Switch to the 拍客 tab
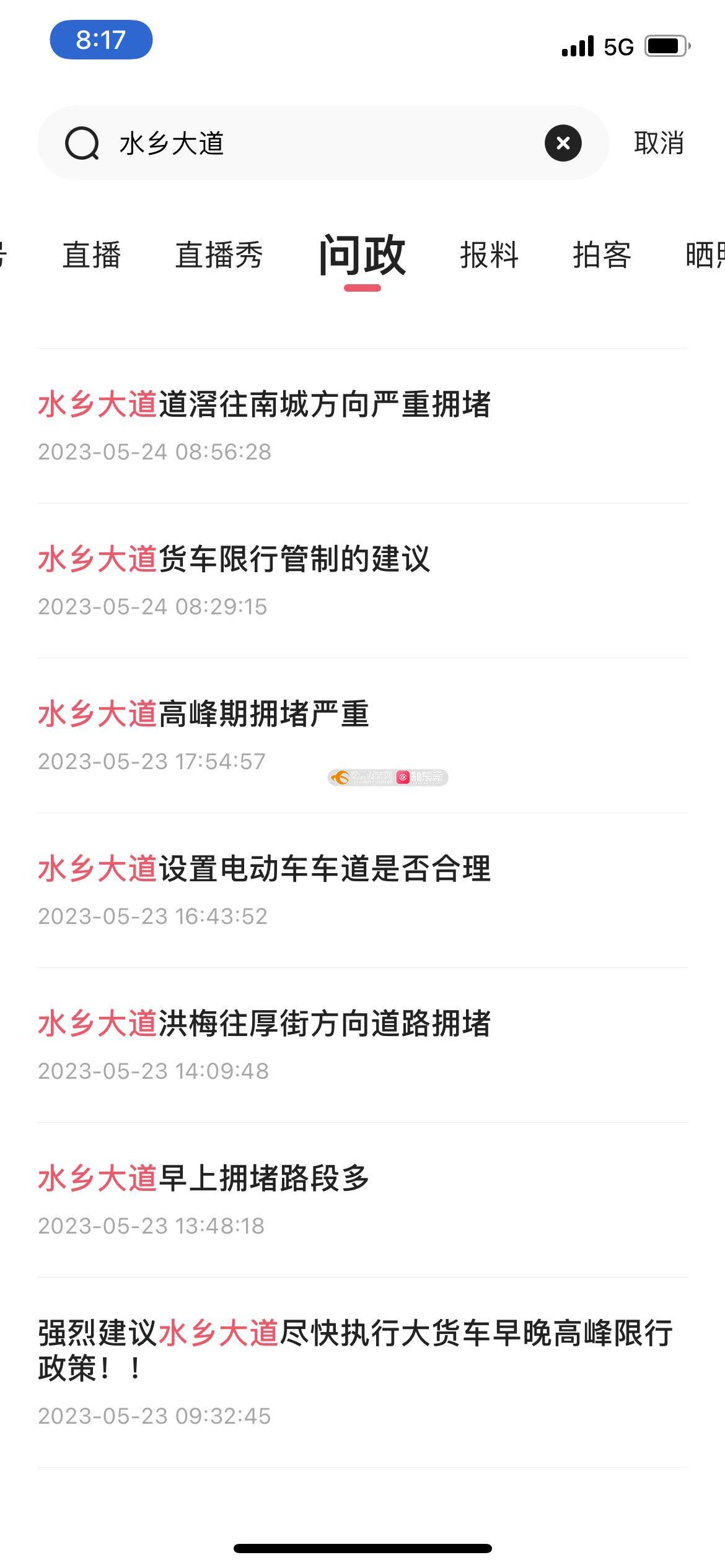The width and height of the screenshot is (725, 1568). (x=602, y=255)
